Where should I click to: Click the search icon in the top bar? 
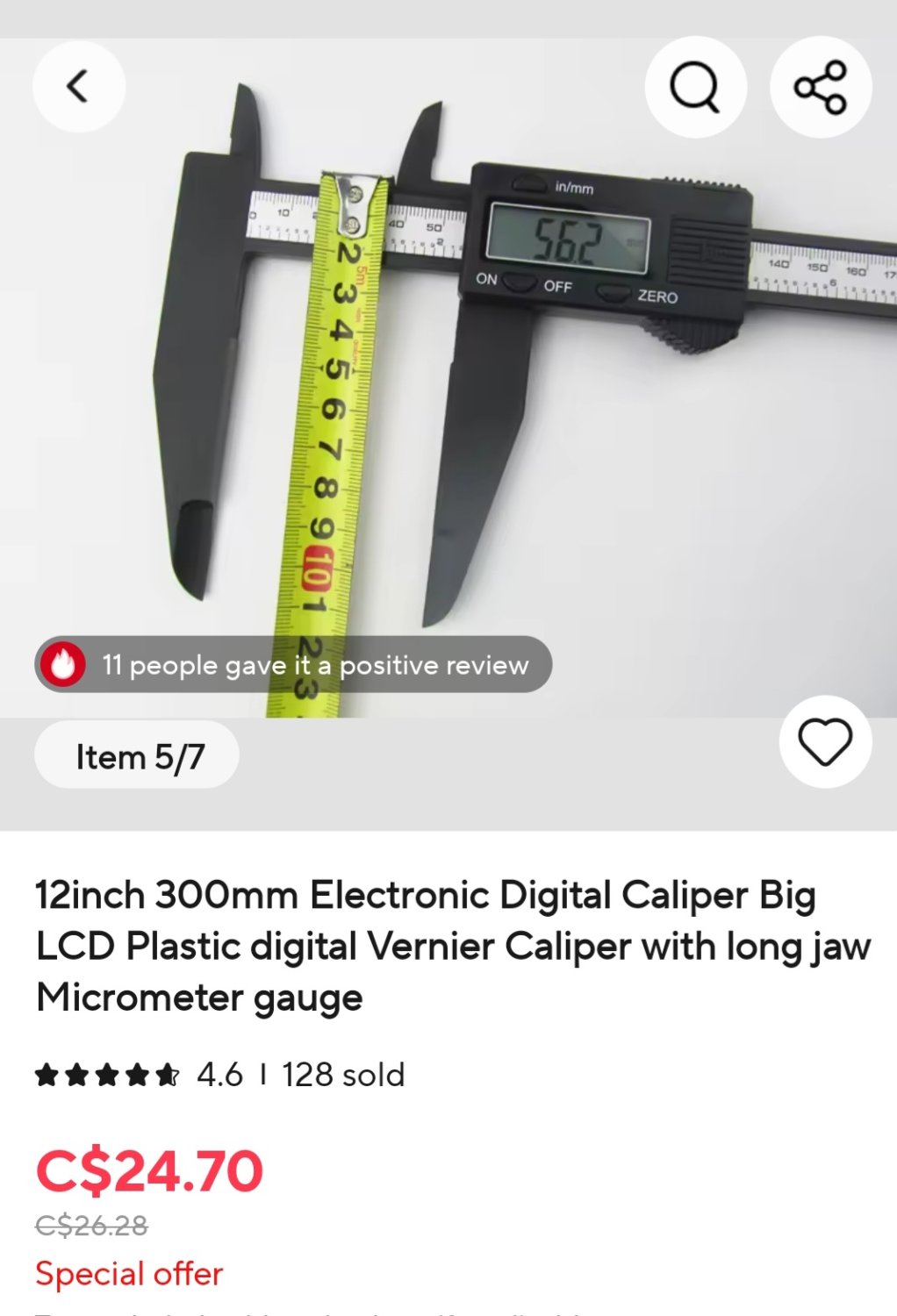[695, 86]
